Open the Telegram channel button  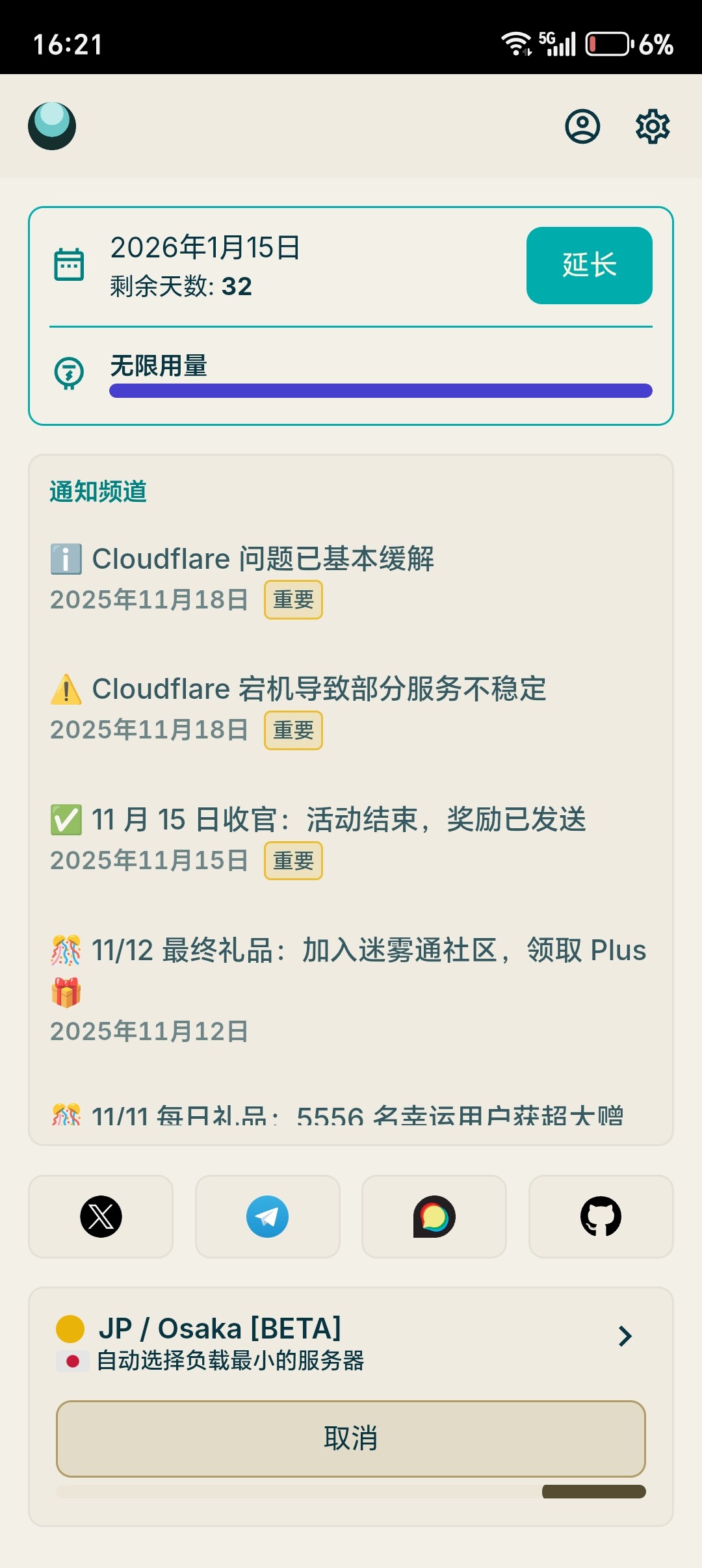tap(267, 1216)
